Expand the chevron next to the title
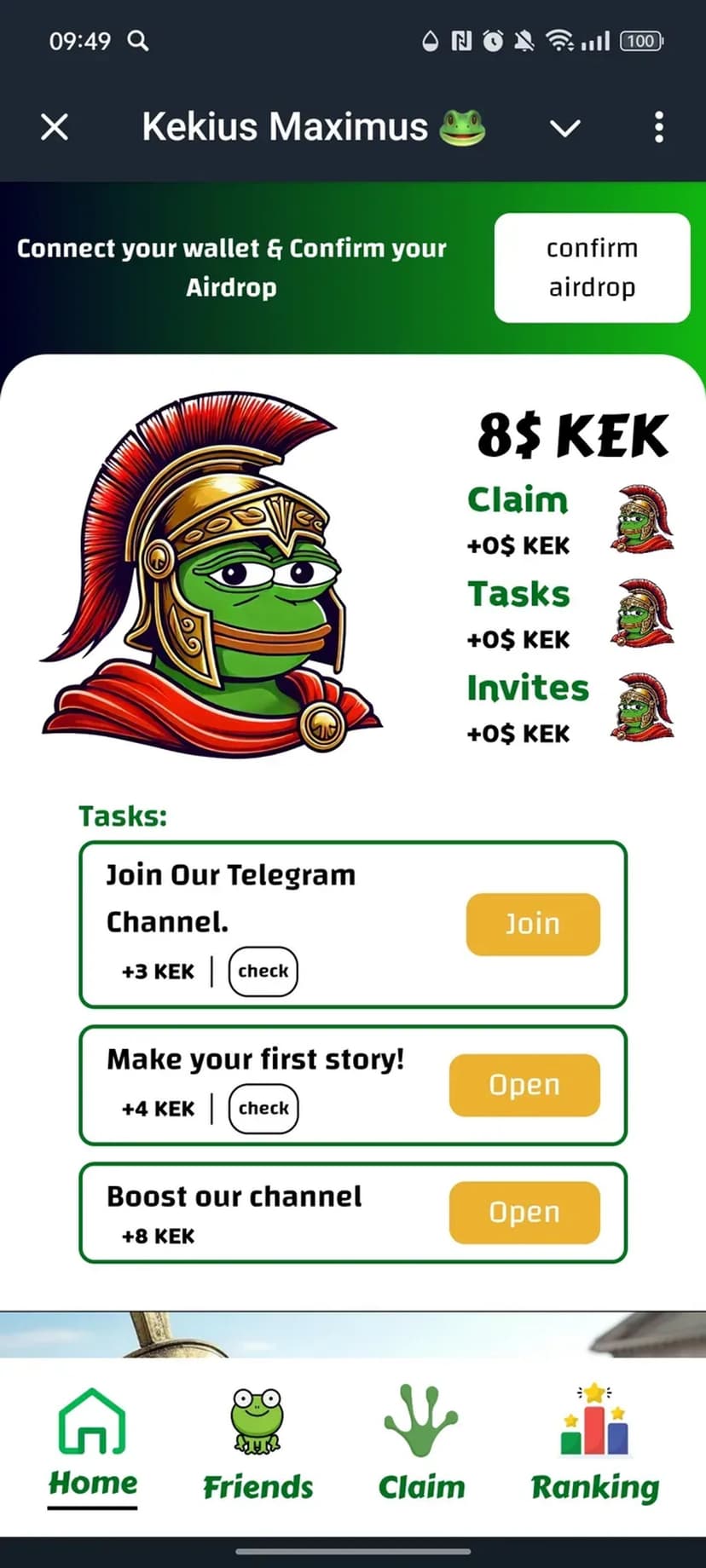Image resolution: width=706 pixels, height=1568 pixels. [564, 129]
